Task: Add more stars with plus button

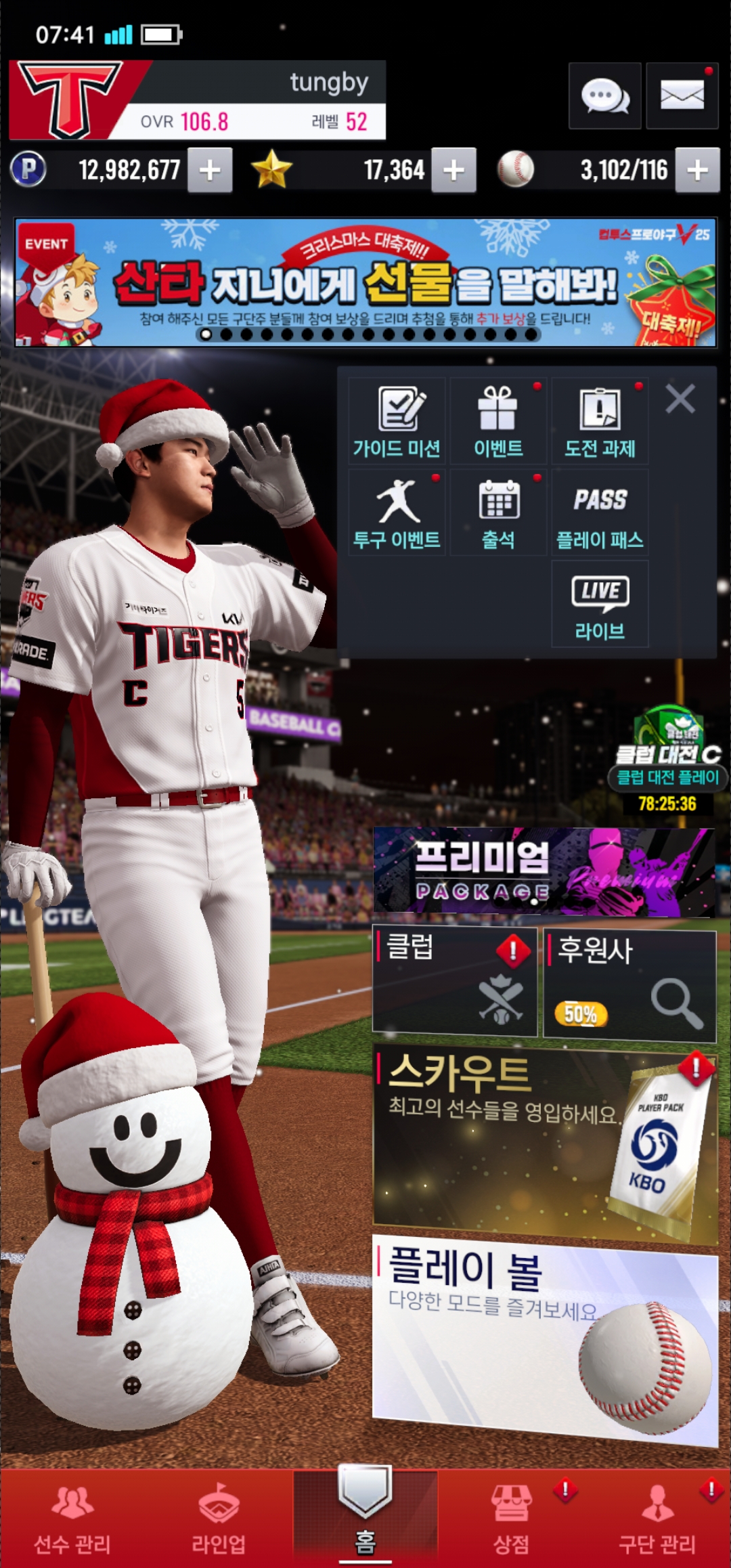Action: click(453, 170)
